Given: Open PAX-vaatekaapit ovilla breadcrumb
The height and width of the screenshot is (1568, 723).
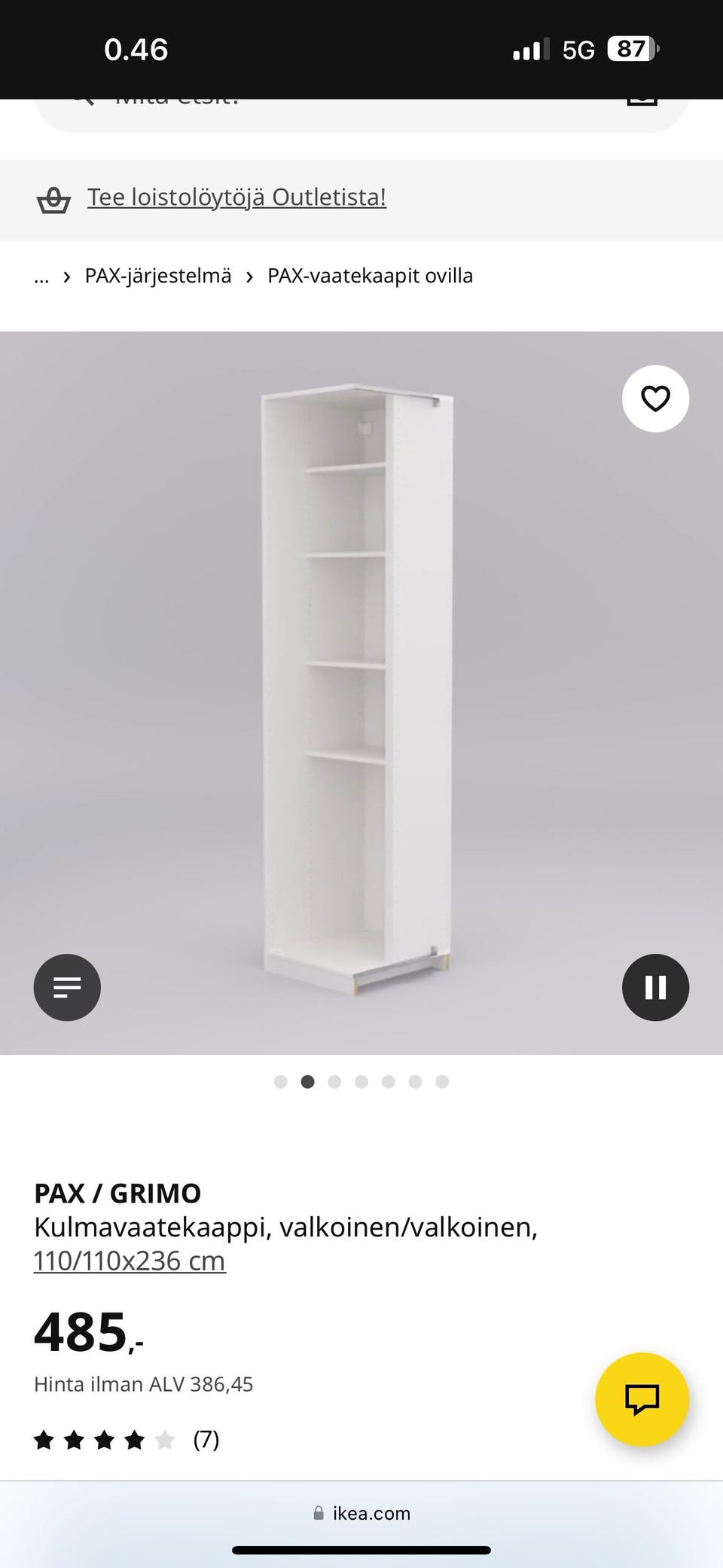Looking at the screenshot, I should 370,276.
